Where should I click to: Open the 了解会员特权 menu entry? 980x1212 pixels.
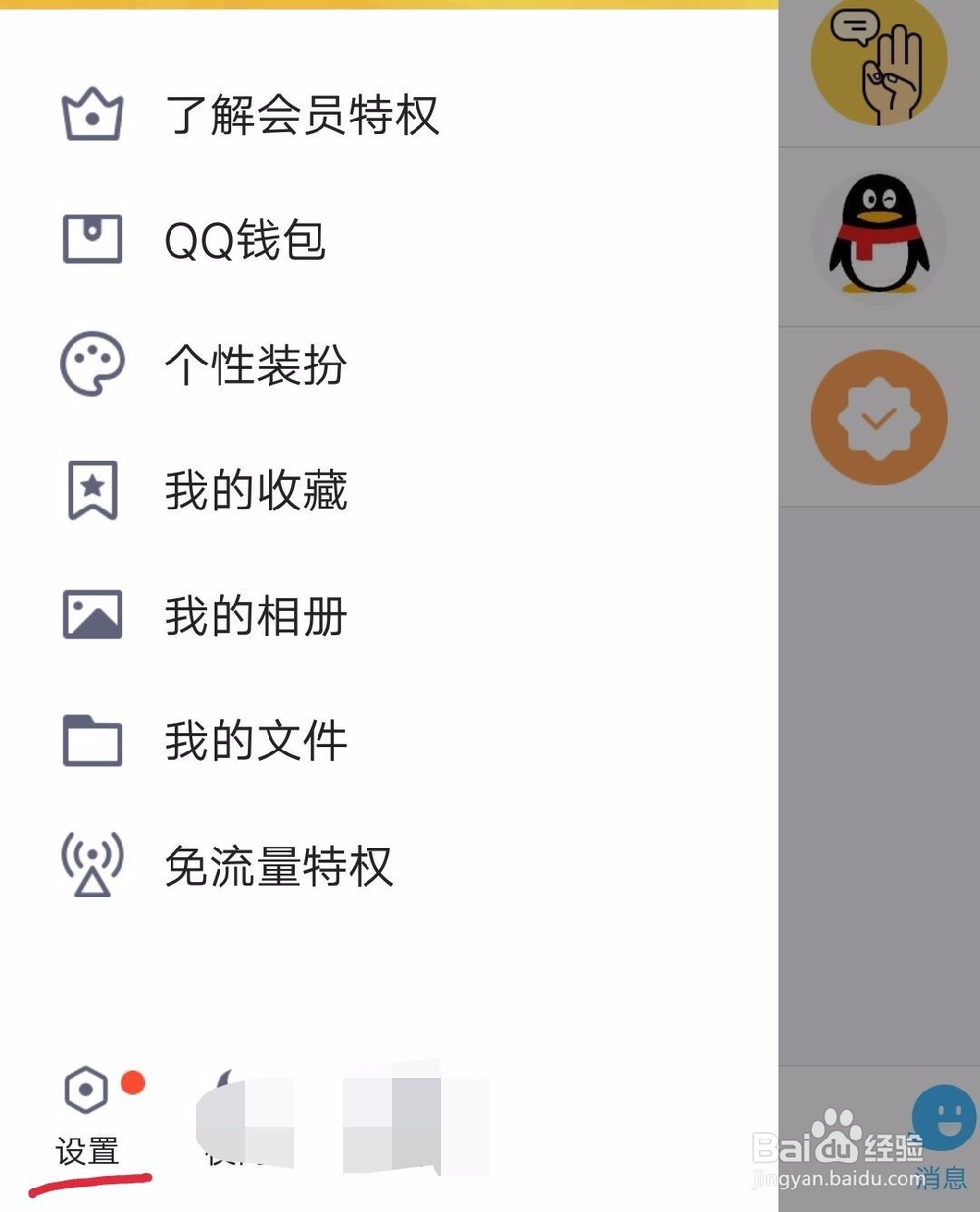(304, 115)
